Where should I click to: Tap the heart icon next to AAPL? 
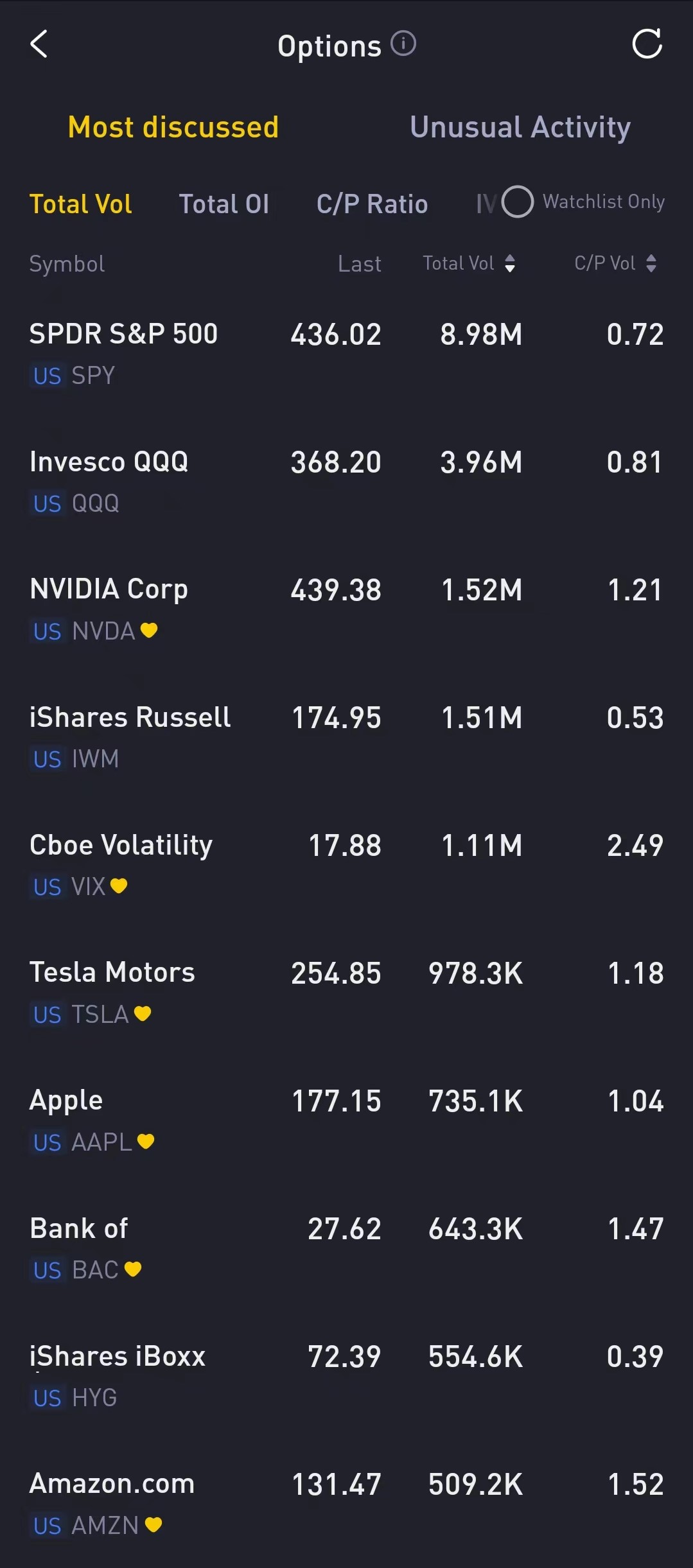click(x=146, y=1142)
